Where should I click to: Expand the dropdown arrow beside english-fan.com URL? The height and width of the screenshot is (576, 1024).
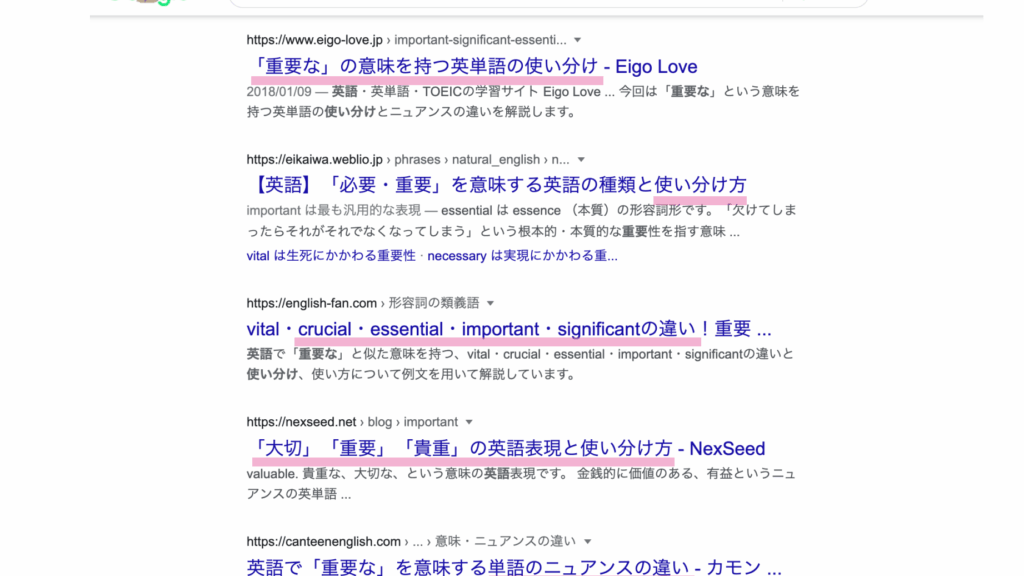click(x=490, y=304)
